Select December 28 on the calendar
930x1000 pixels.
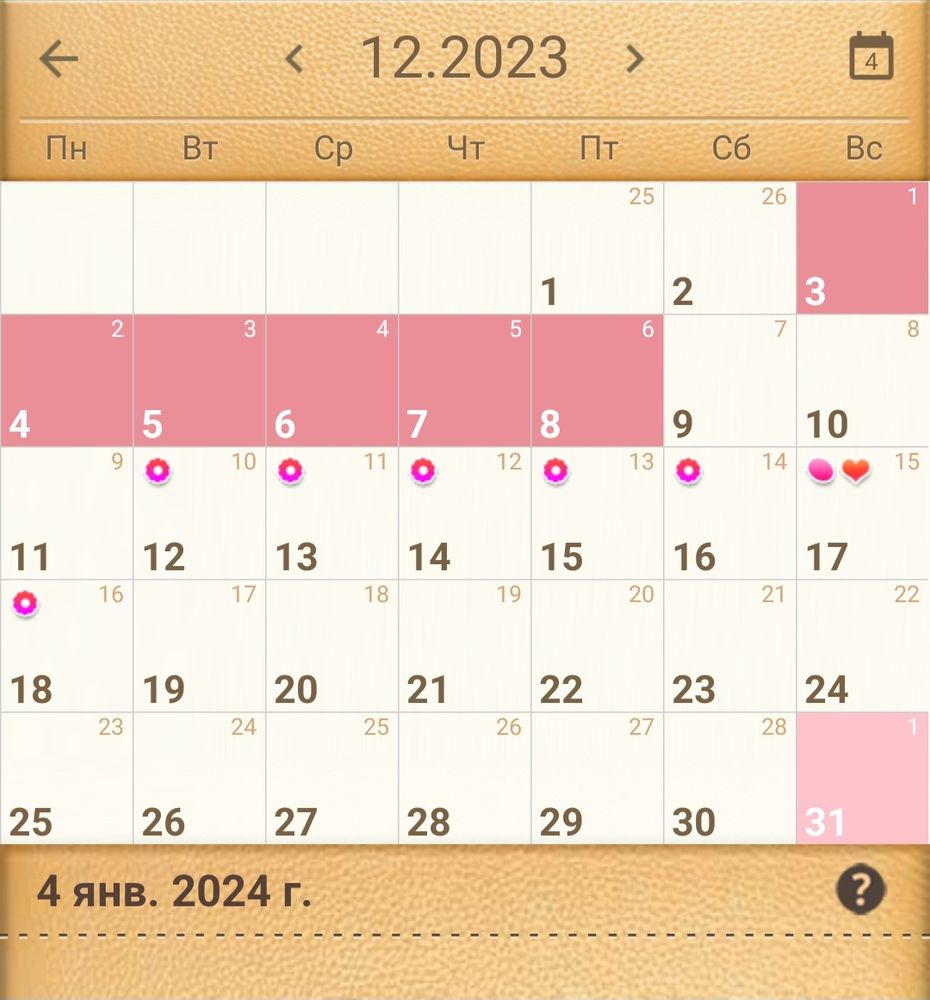pos(464,779)
